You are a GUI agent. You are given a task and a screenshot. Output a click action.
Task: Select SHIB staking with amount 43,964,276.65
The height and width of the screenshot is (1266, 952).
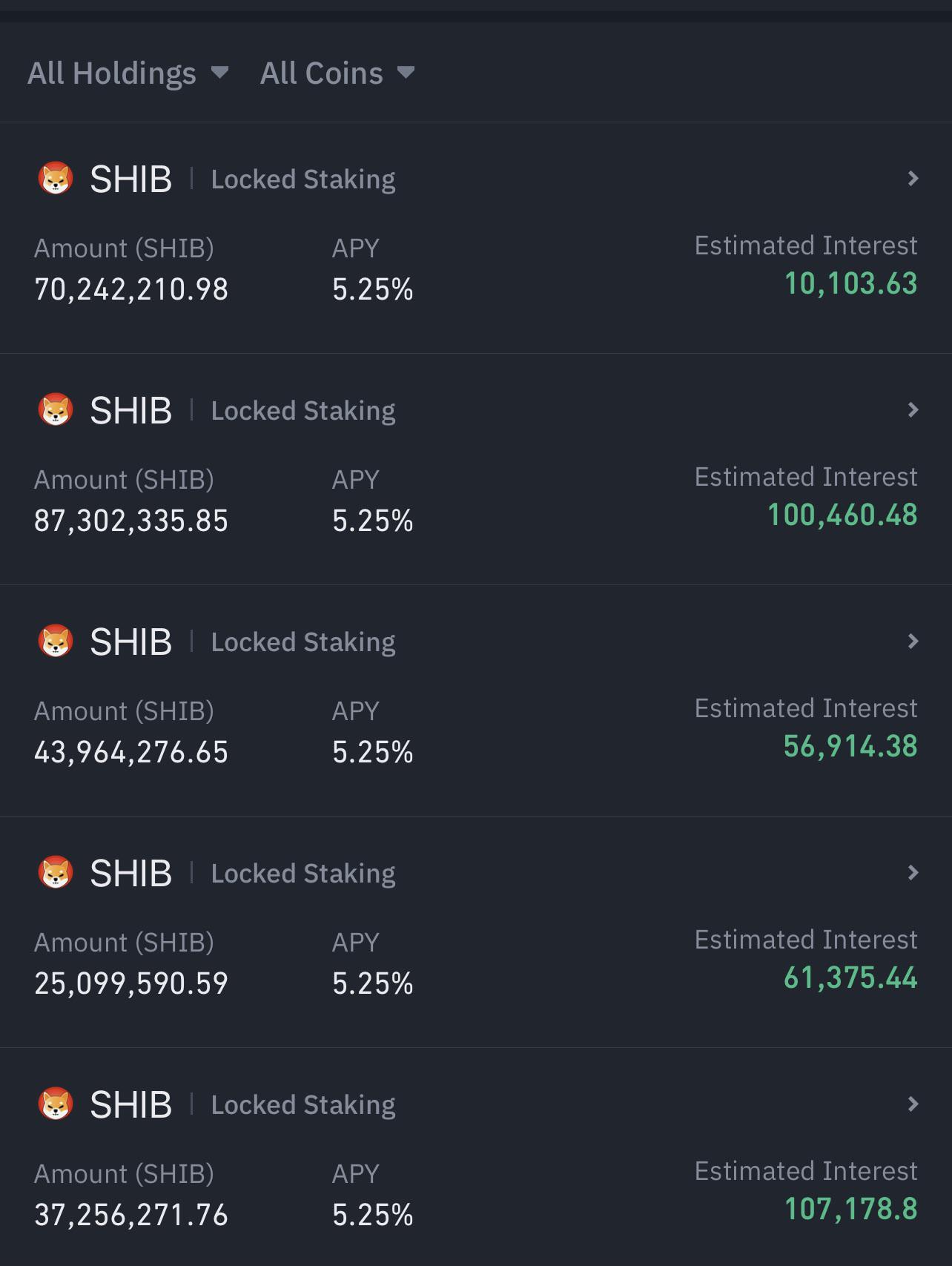(x=912, y=642)
